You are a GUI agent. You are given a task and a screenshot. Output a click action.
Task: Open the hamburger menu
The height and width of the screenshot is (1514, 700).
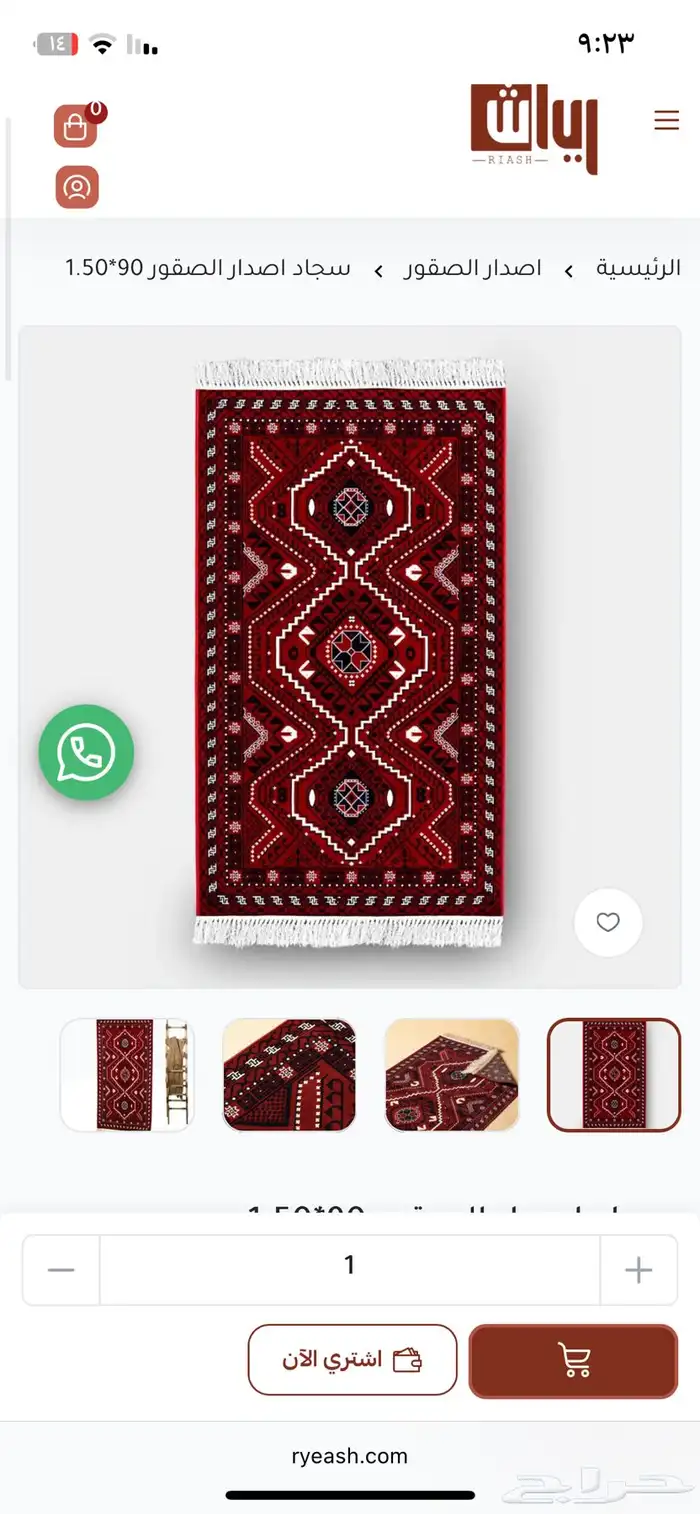pos(666,121)
